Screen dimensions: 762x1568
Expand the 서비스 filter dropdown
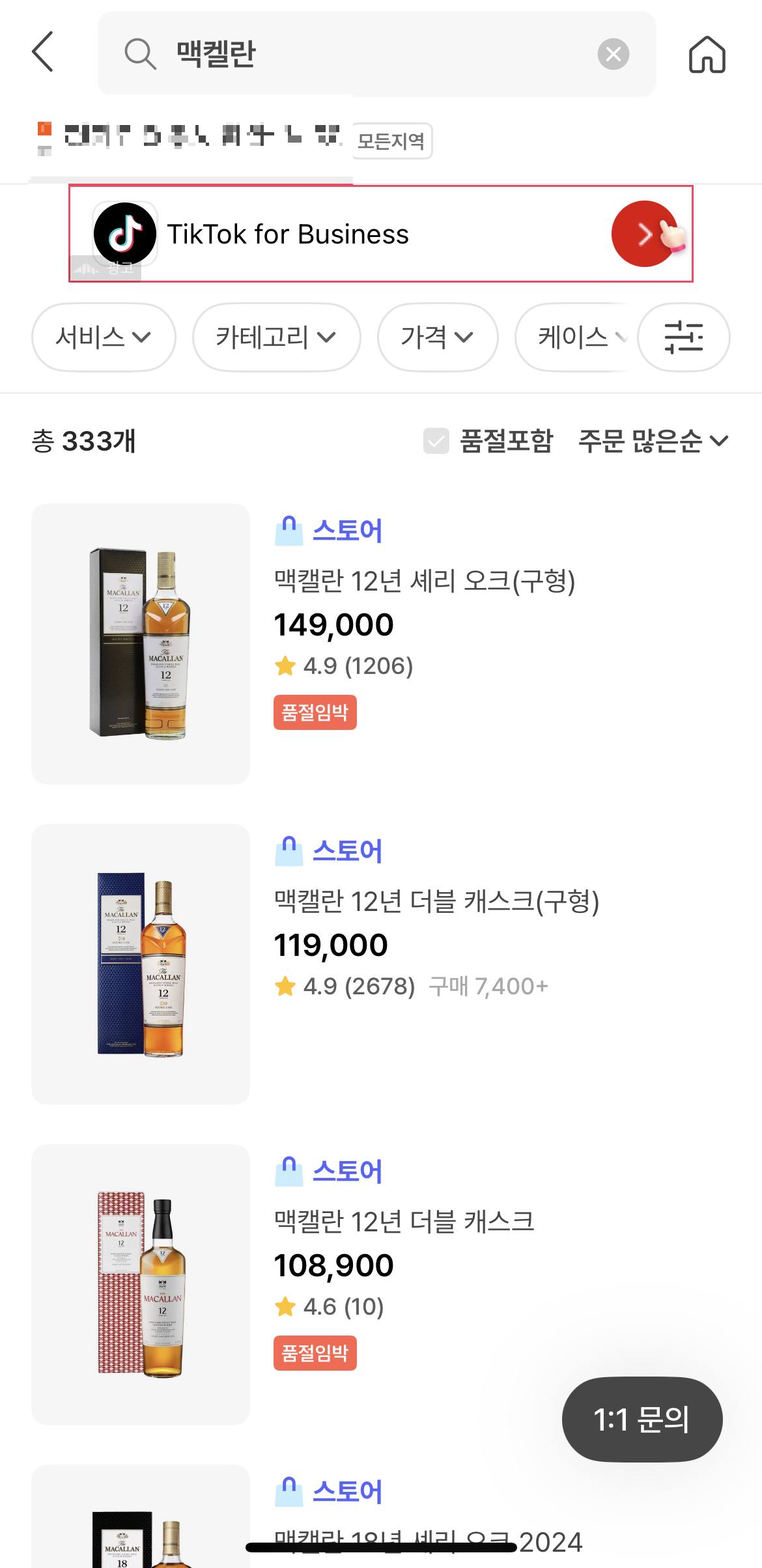(104, 337)
